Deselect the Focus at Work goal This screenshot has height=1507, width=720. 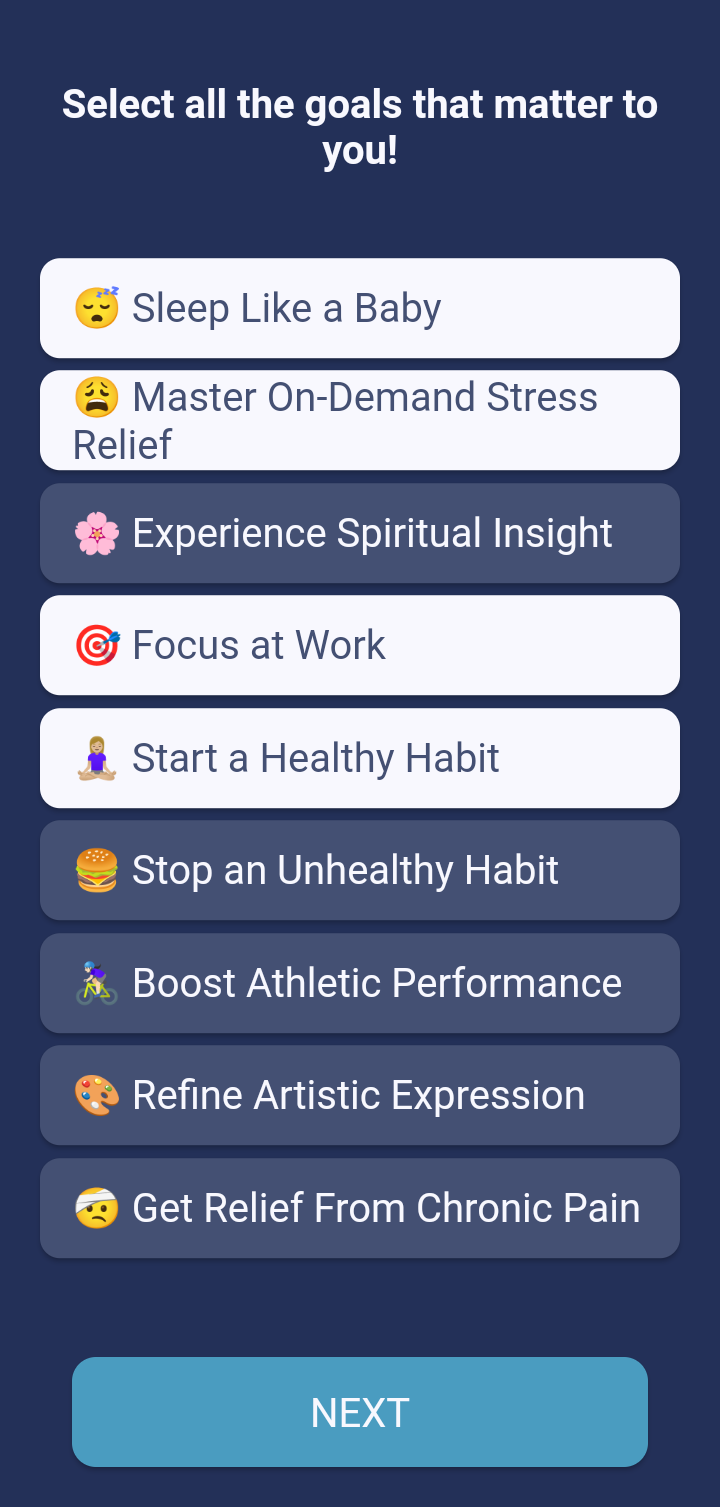point(360,645)
